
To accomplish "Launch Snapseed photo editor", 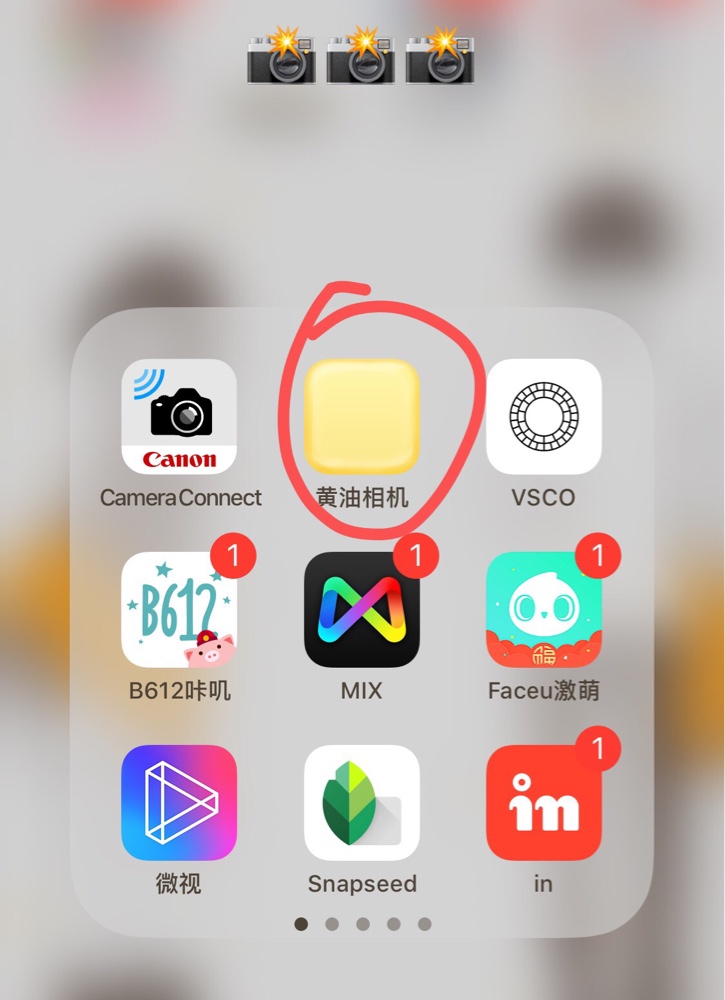I will click(362, 802).
